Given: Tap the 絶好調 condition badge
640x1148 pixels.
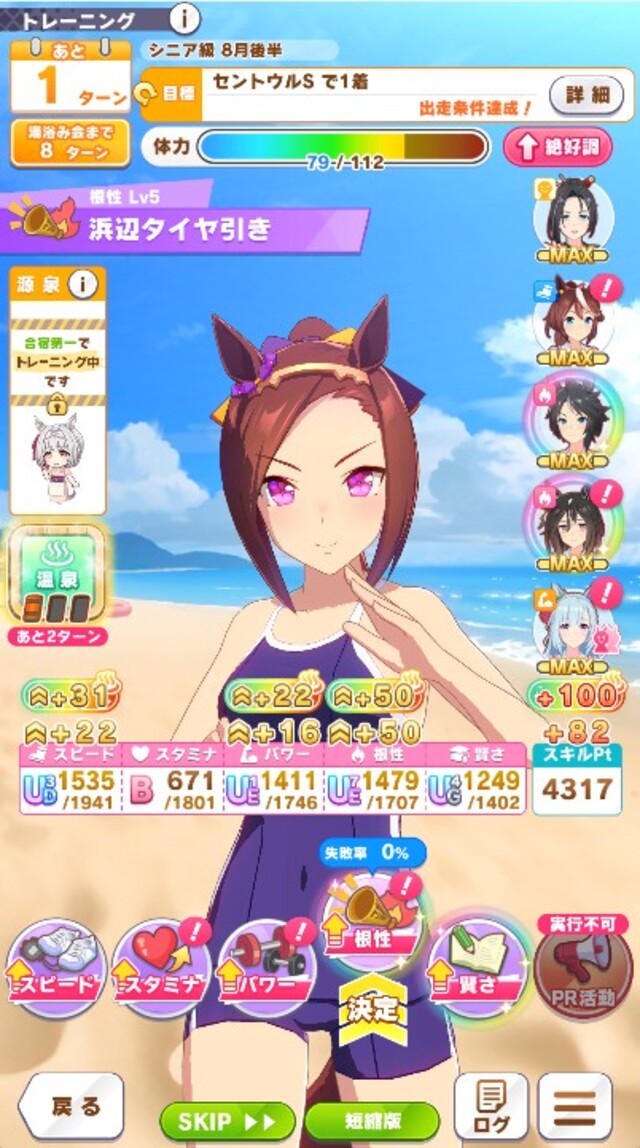Looking at the screenshot, I should [x=557, y=147].
